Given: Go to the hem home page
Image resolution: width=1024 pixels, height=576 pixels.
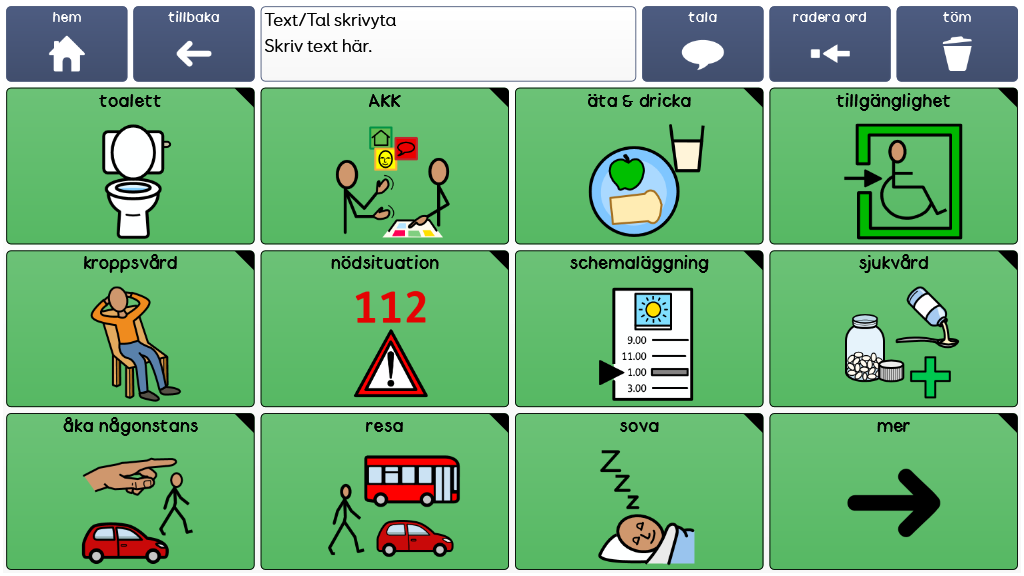Looking at the screenshot, I should (67, 44).
